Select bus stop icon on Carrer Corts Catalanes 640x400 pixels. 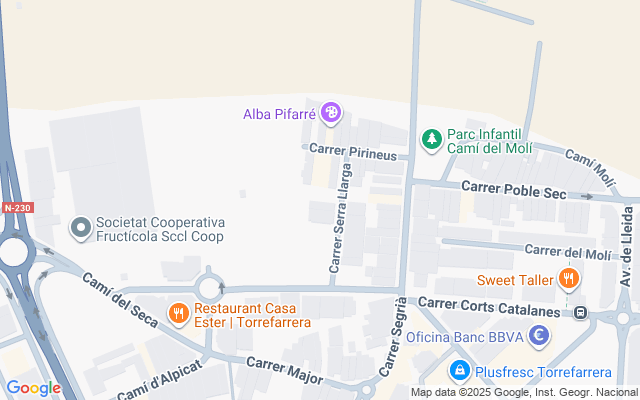(x=581, y=313)
